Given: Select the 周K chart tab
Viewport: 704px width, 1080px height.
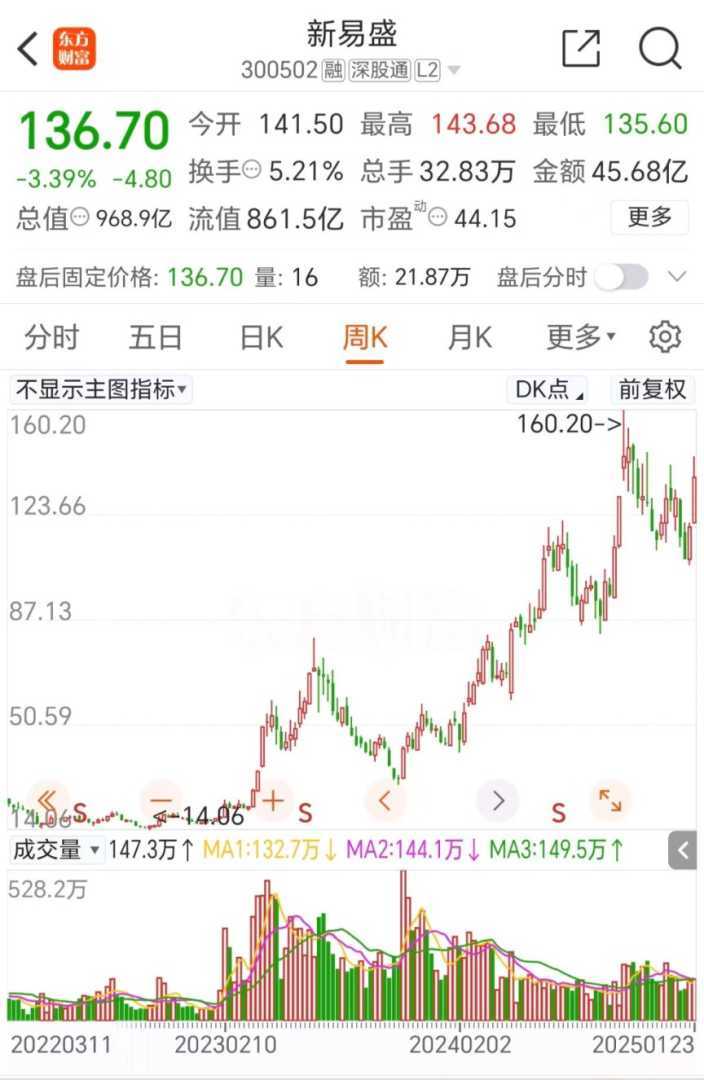Looking at the screenshot, I should [364, 338].
